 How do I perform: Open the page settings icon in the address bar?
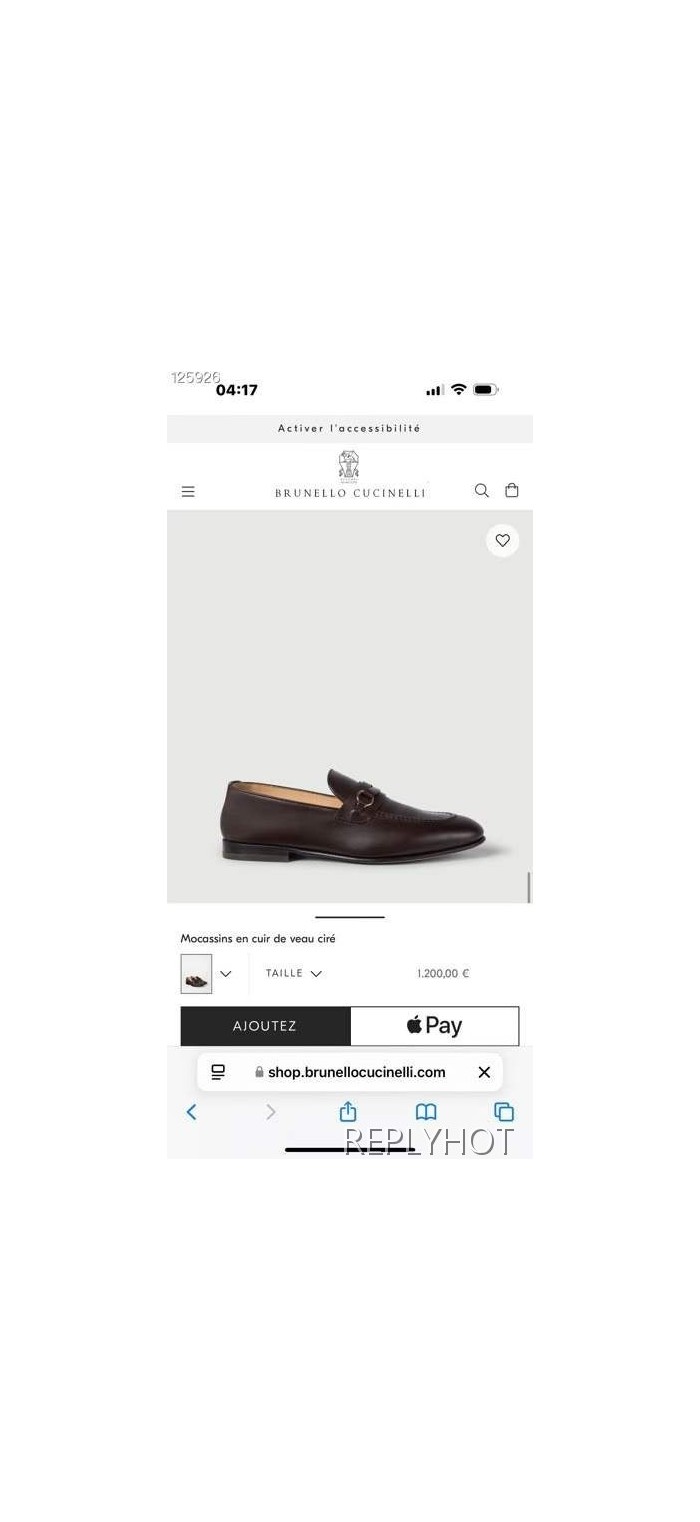[x=218, y=1072]
